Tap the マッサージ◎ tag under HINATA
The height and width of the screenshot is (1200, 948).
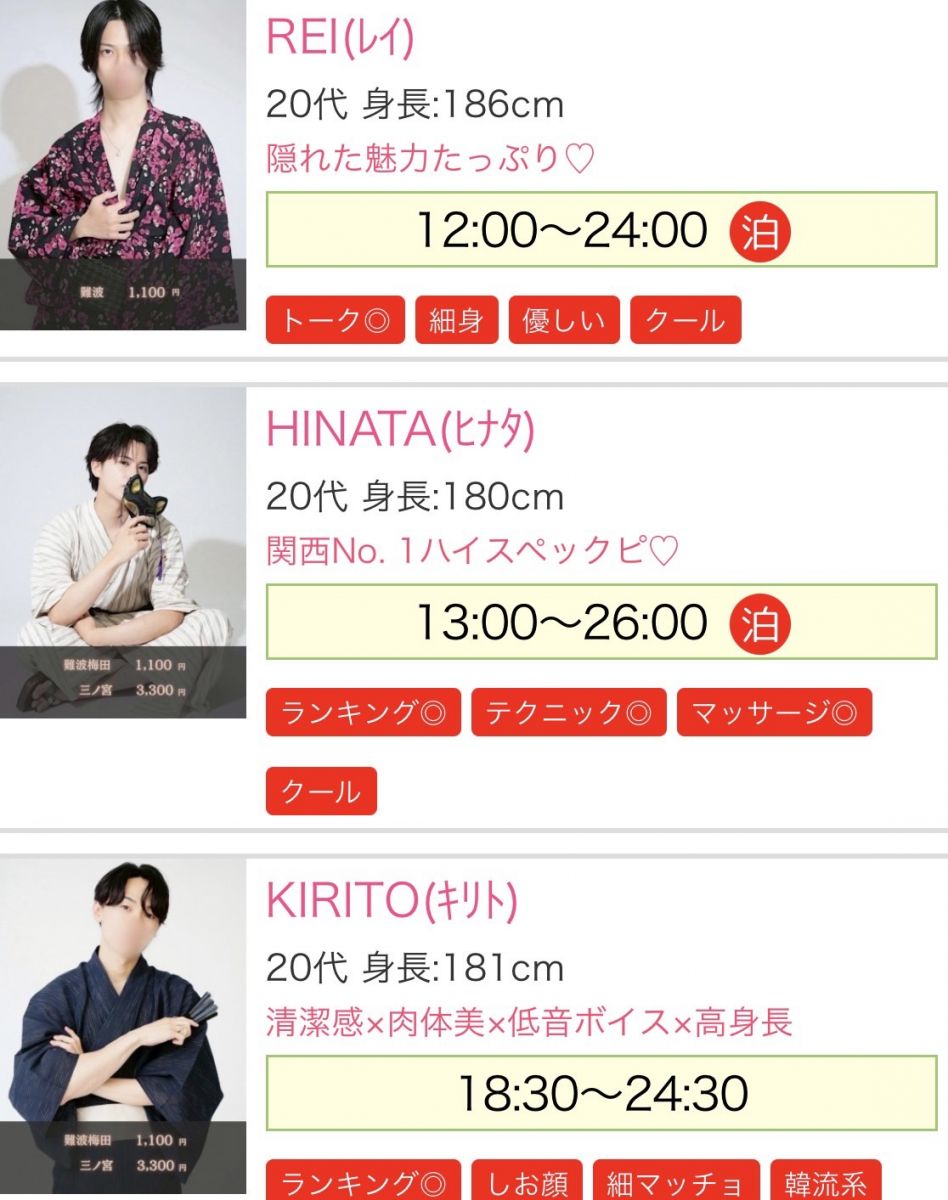pyautogui.click(x=773, y=712)
